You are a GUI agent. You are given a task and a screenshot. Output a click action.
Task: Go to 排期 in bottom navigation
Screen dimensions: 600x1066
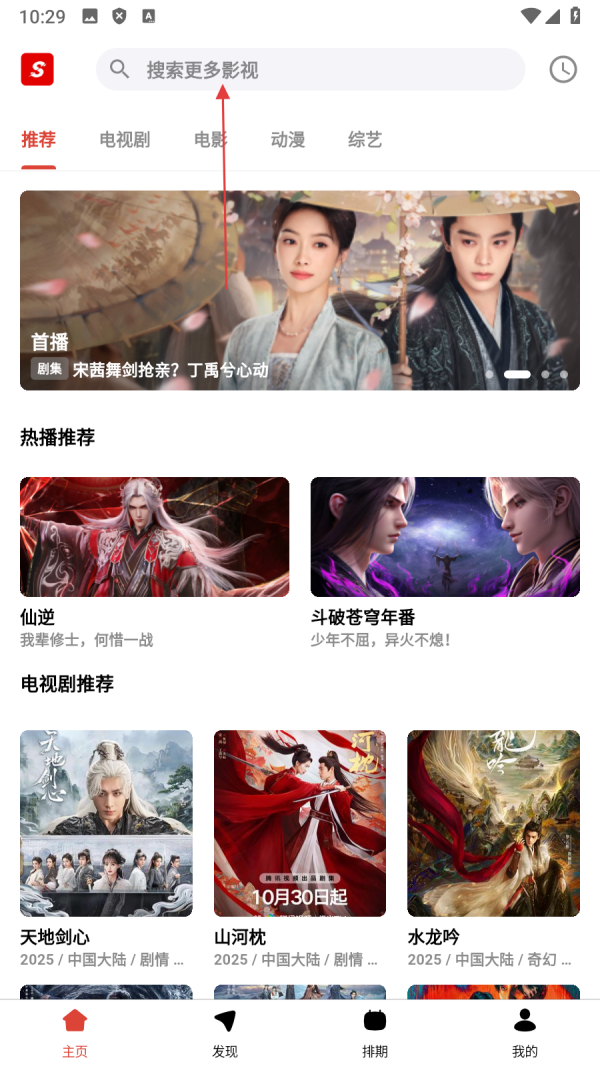point(375,1032)
